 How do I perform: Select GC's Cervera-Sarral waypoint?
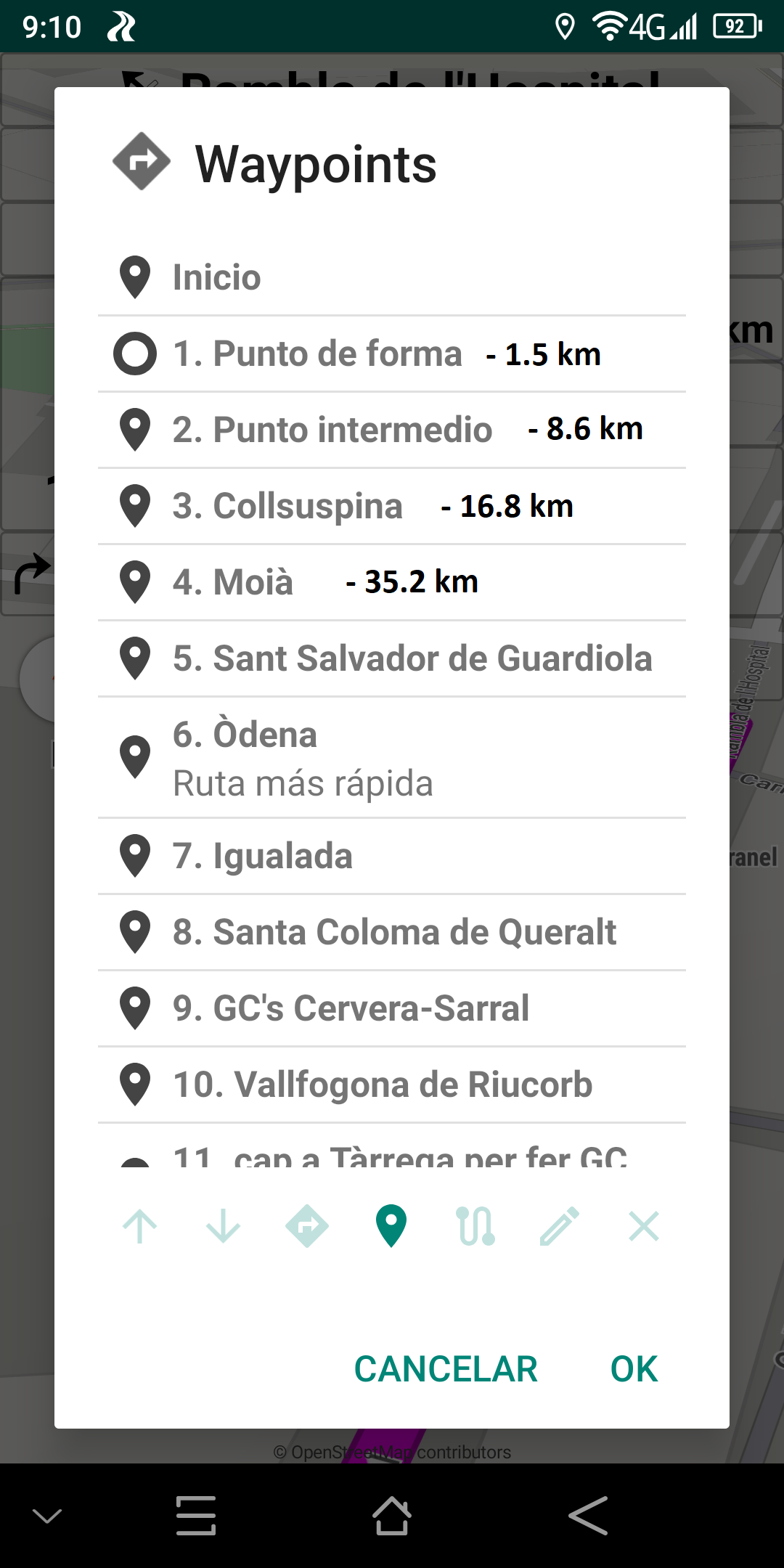click(392, 1008)
